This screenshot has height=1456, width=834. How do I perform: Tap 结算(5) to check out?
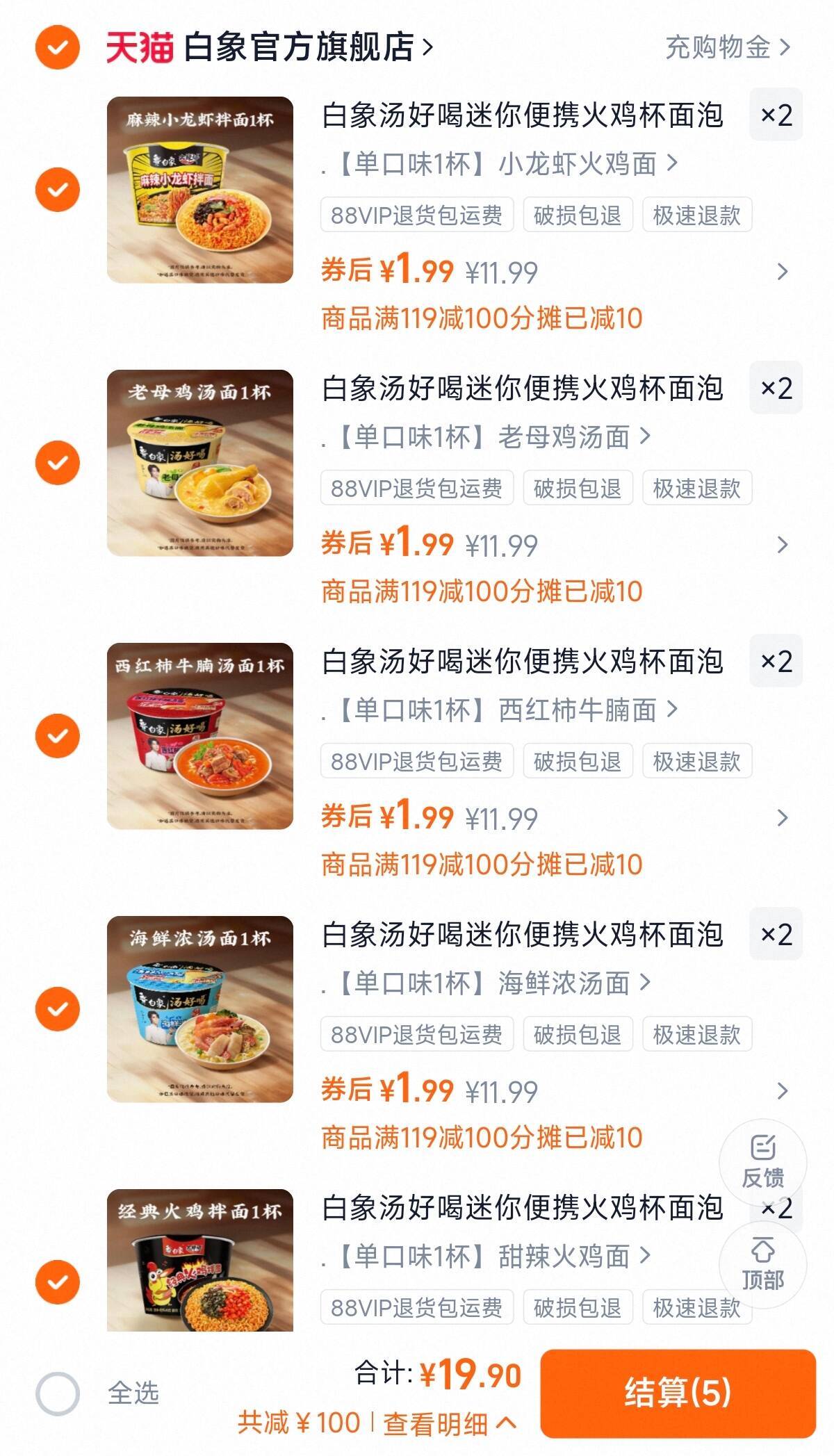click(x=678, y=1393)
